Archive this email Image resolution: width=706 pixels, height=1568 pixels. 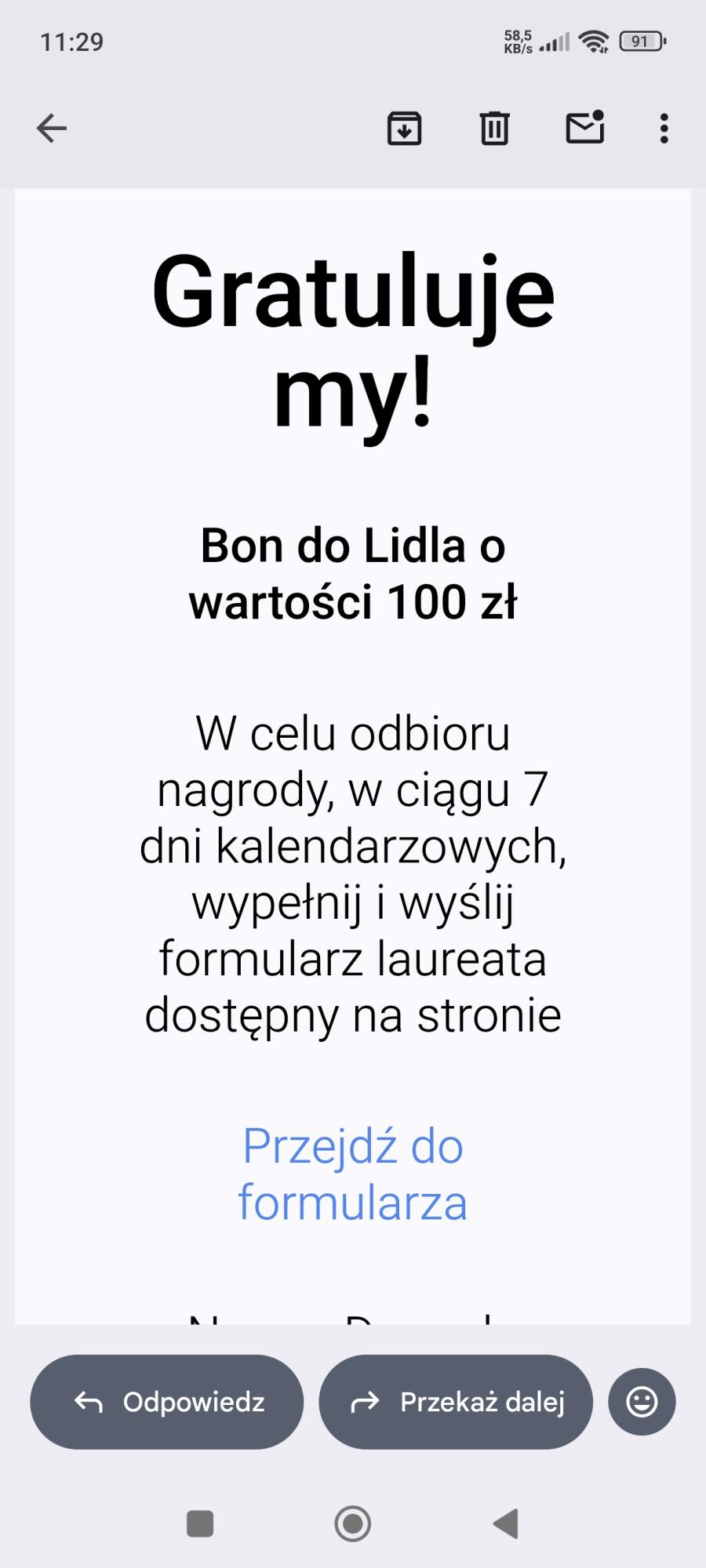click(404, 128)
